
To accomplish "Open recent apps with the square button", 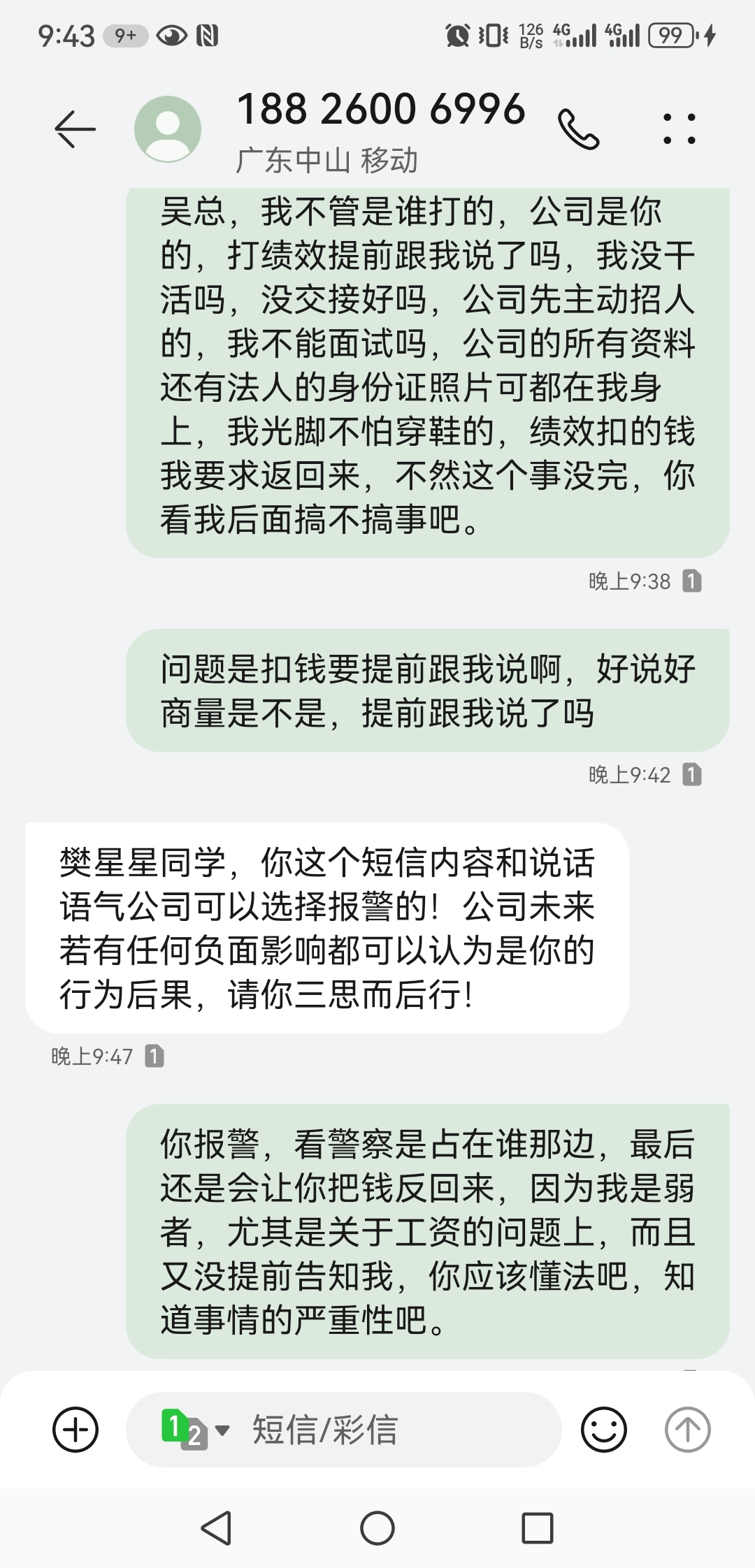I will pos(538,1528).
